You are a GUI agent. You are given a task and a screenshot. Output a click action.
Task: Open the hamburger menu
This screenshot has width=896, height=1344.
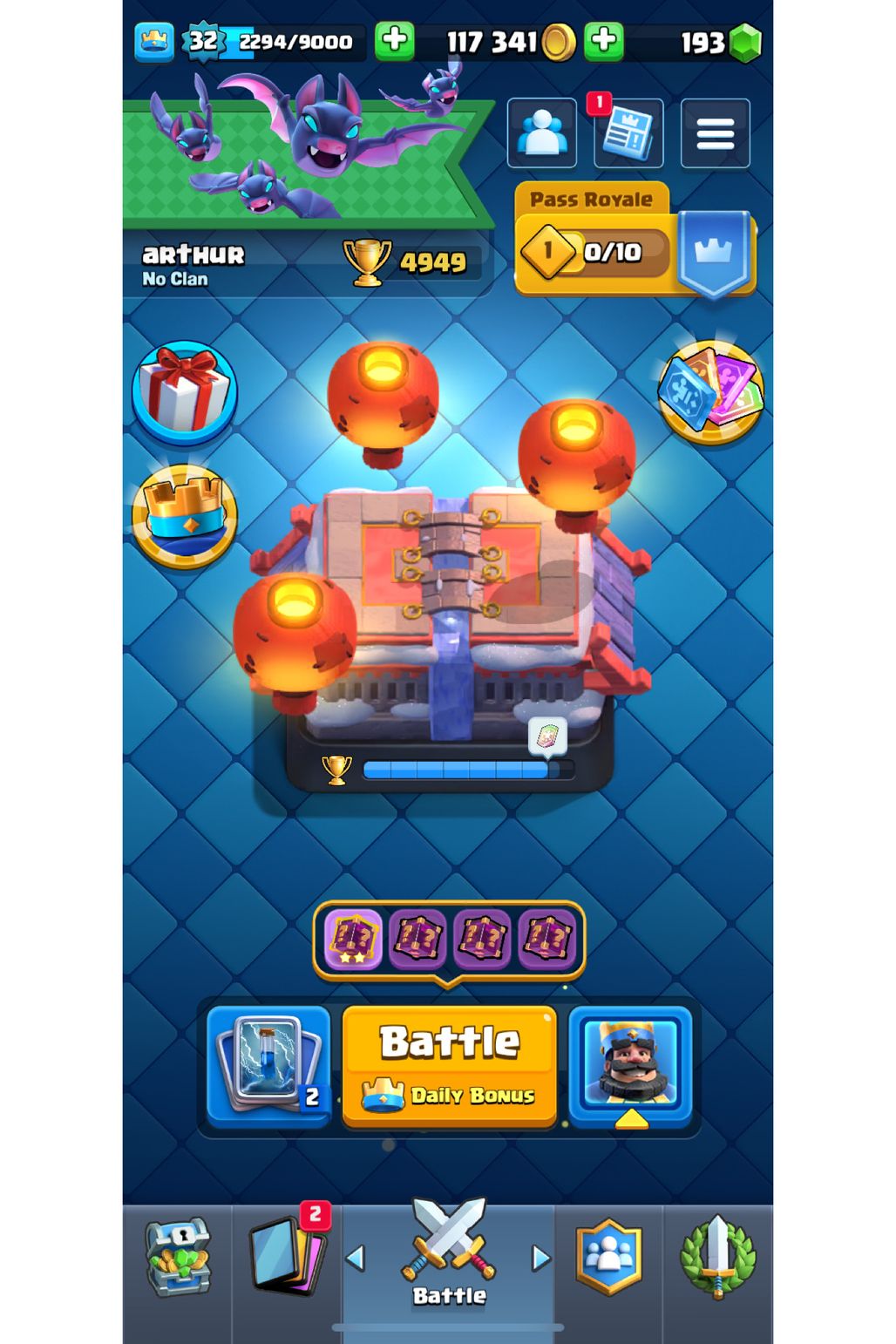coord(715,133)
